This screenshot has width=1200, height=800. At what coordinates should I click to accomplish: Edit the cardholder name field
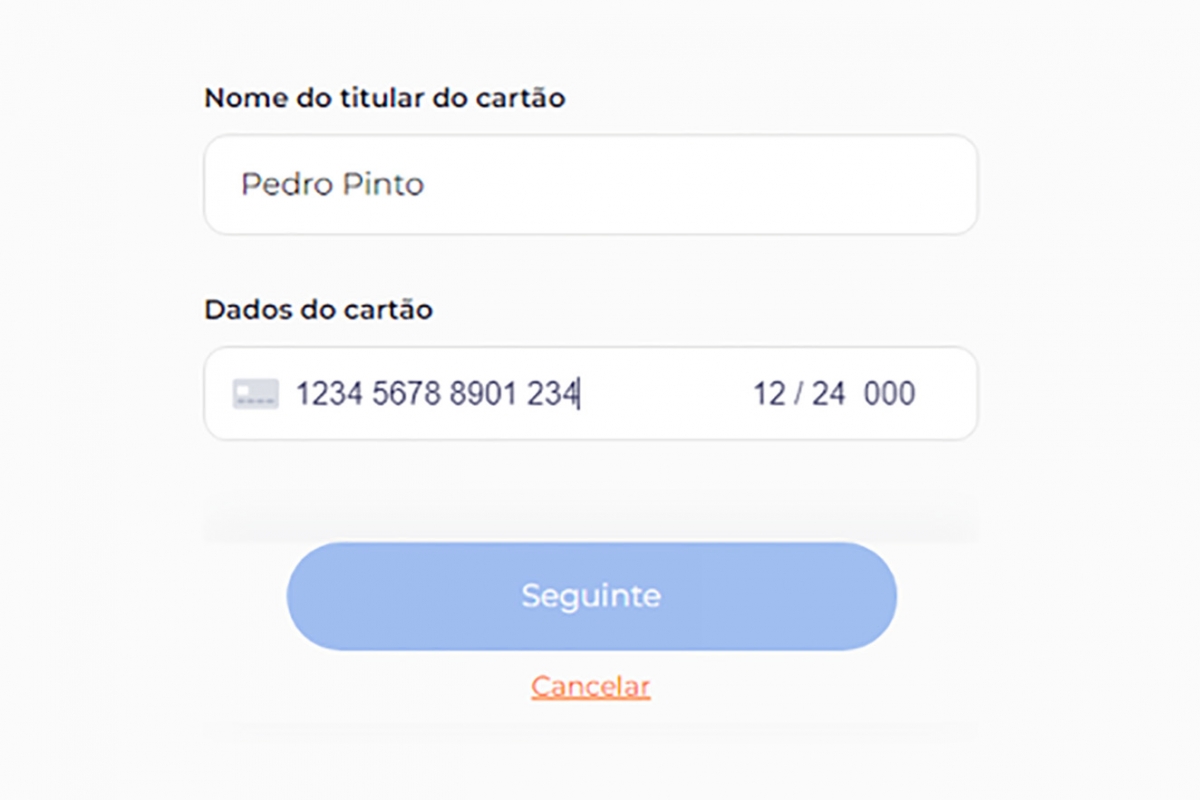[x=590, y=185]
